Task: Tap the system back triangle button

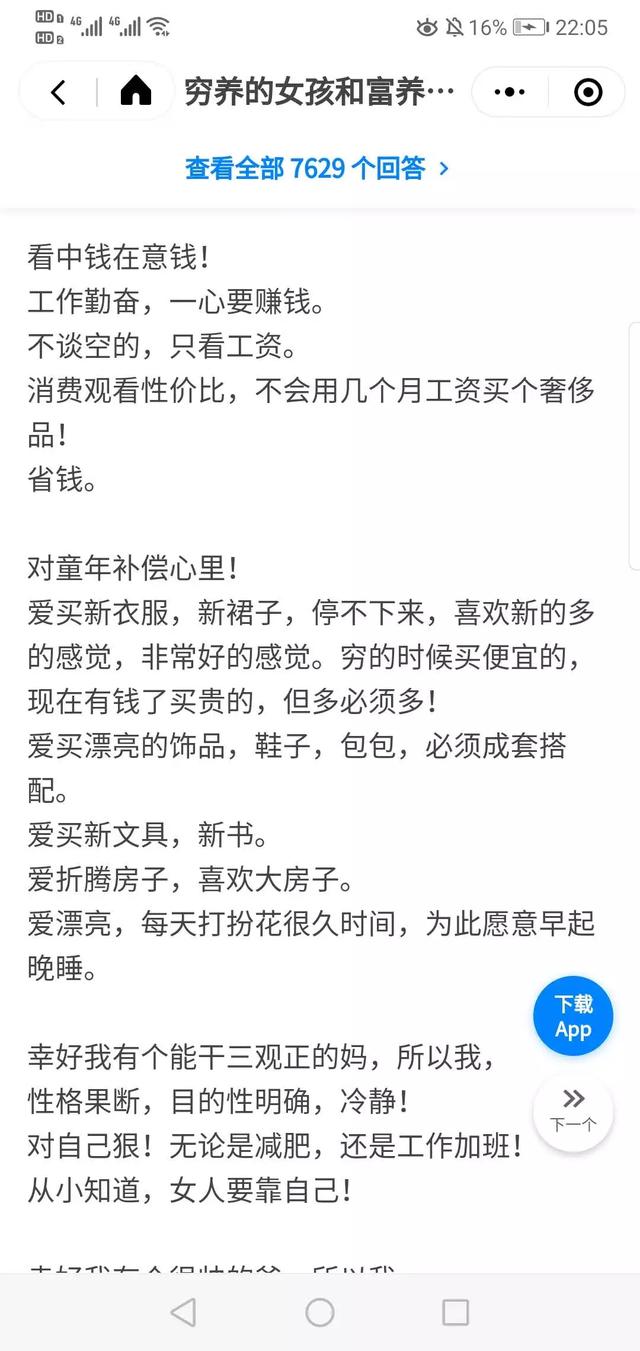Action: (x=183, y=1312)
